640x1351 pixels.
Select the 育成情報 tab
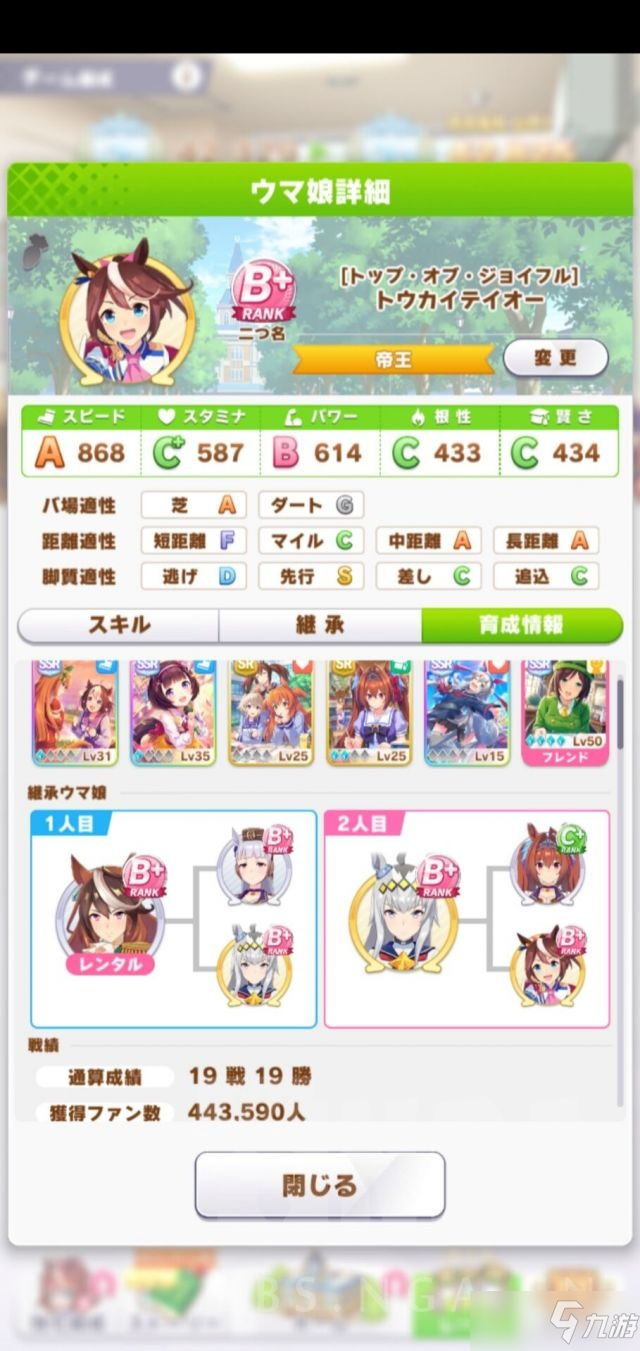tap(521, 625)
